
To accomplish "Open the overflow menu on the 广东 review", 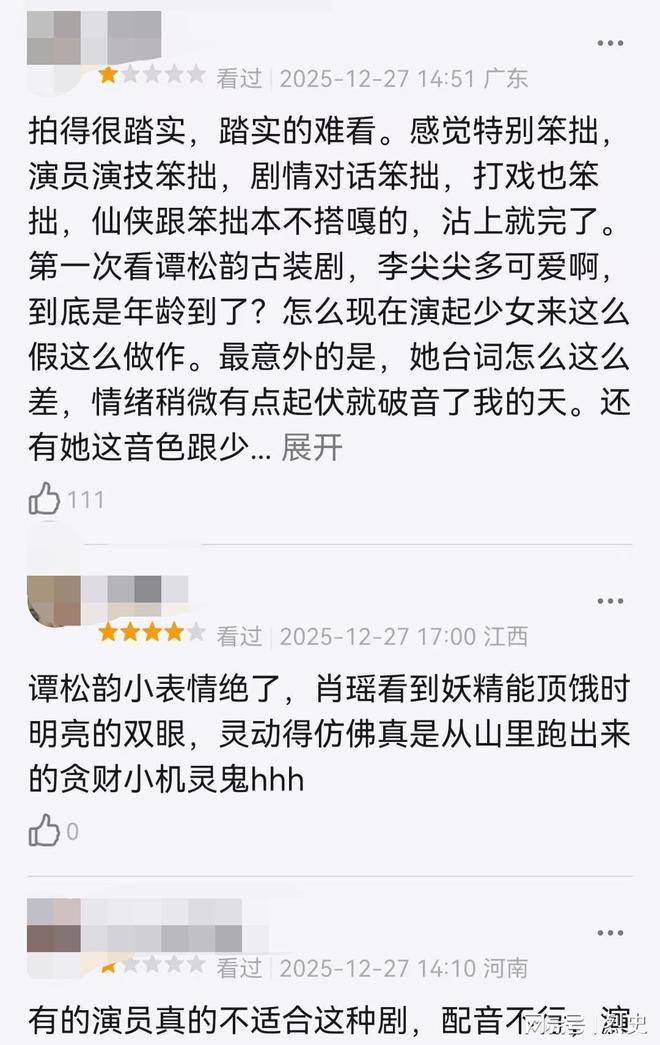I will tap(610, 44).
